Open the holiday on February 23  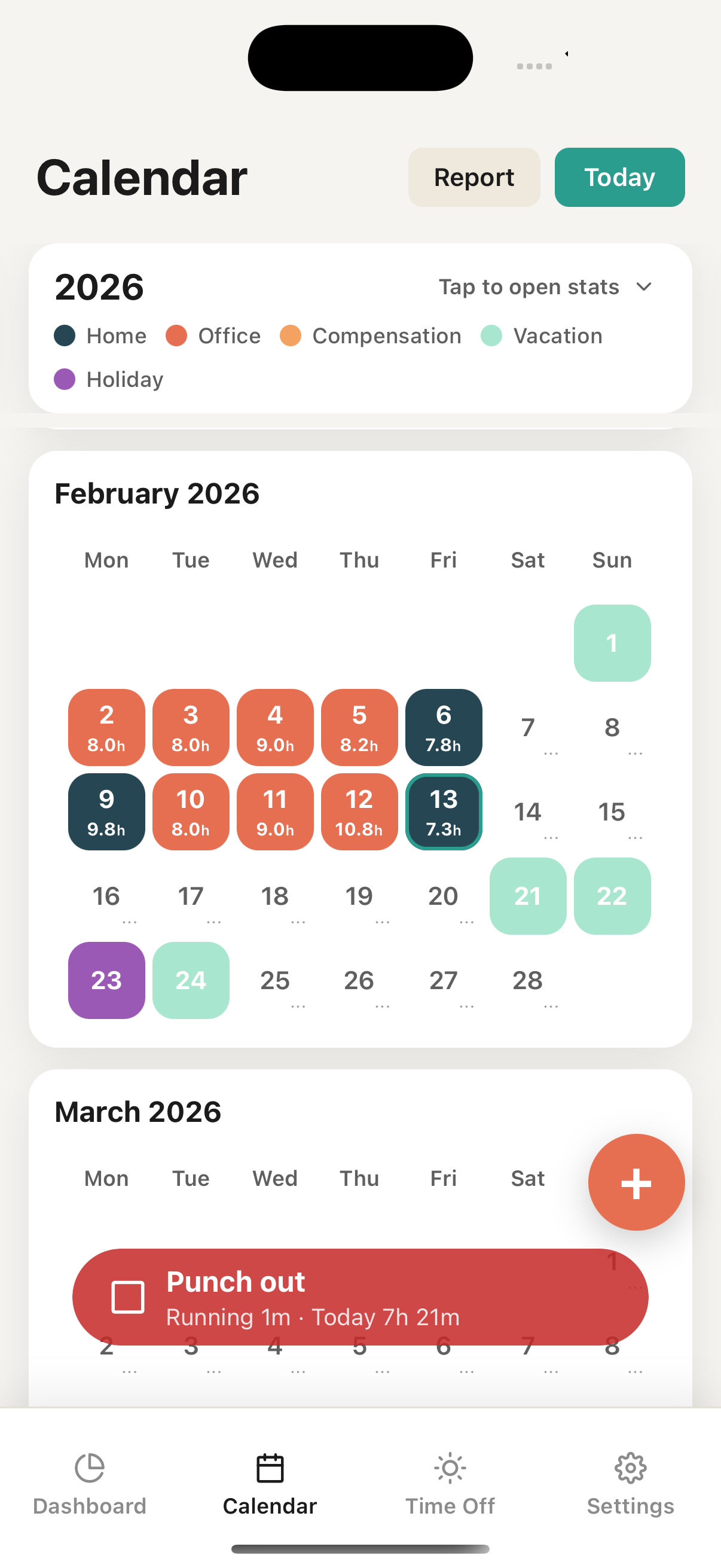coord(106,980)
